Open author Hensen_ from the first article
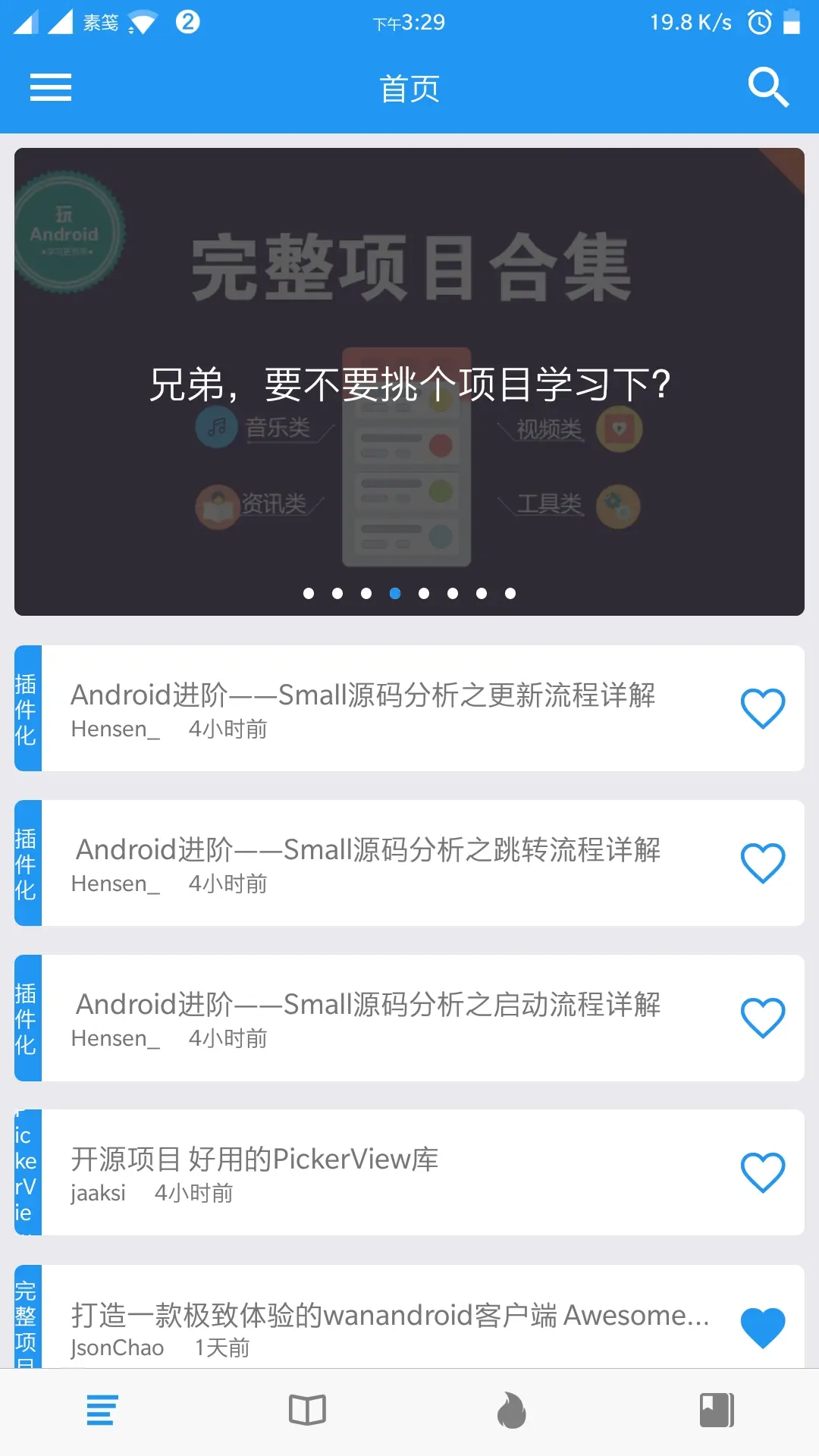 tap(114, 728)
